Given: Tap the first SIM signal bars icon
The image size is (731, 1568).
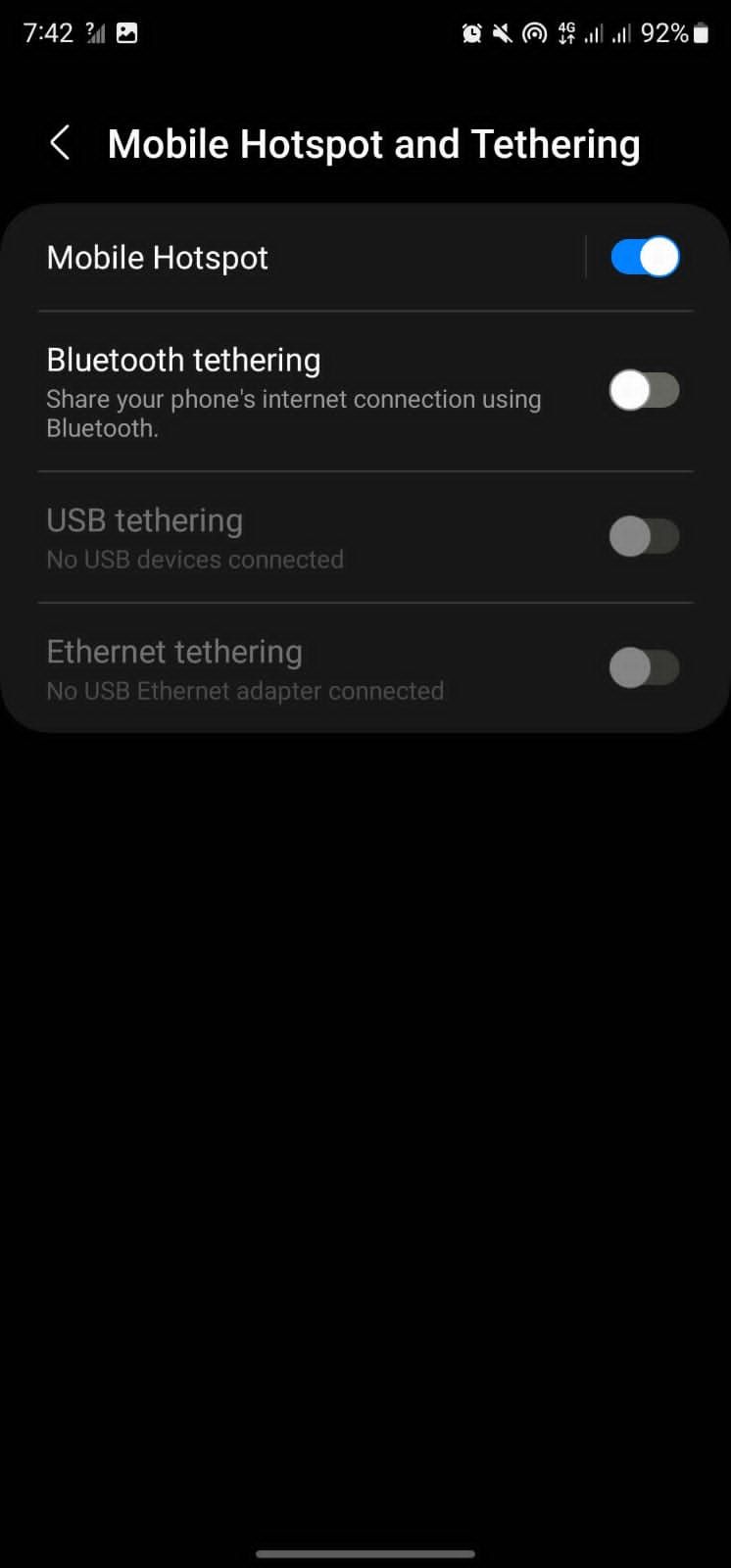Looking at the screenshot, I should 597,32.
